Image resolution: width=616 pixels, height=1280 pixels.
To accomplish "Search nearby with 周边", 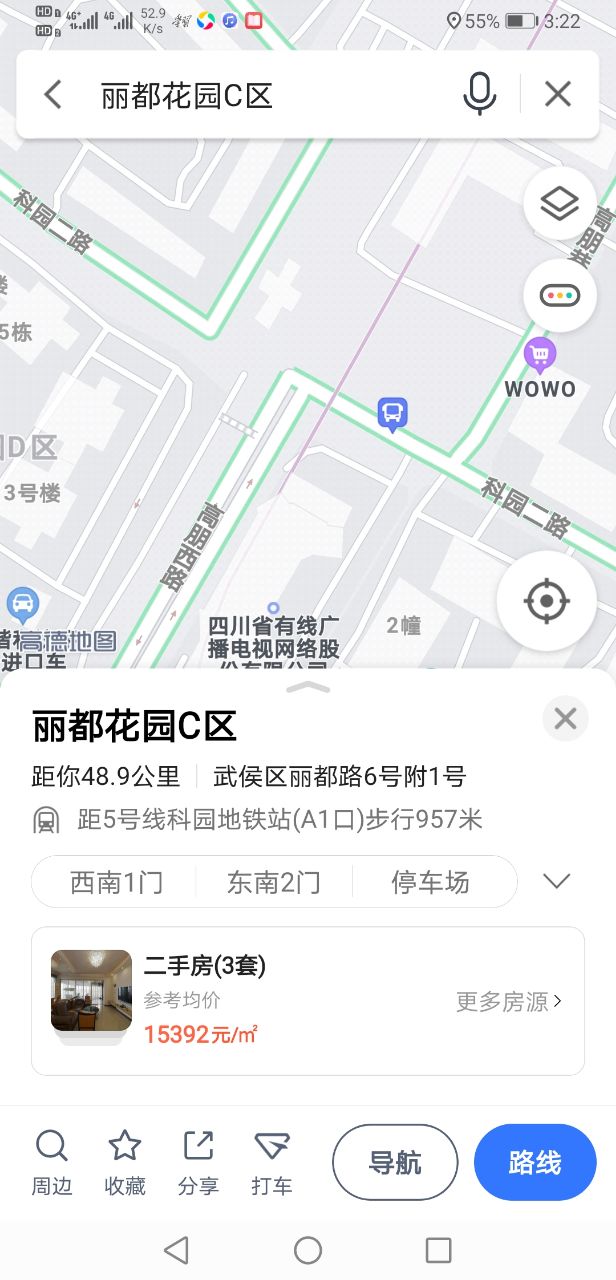I will click(x=51, y=1163).
